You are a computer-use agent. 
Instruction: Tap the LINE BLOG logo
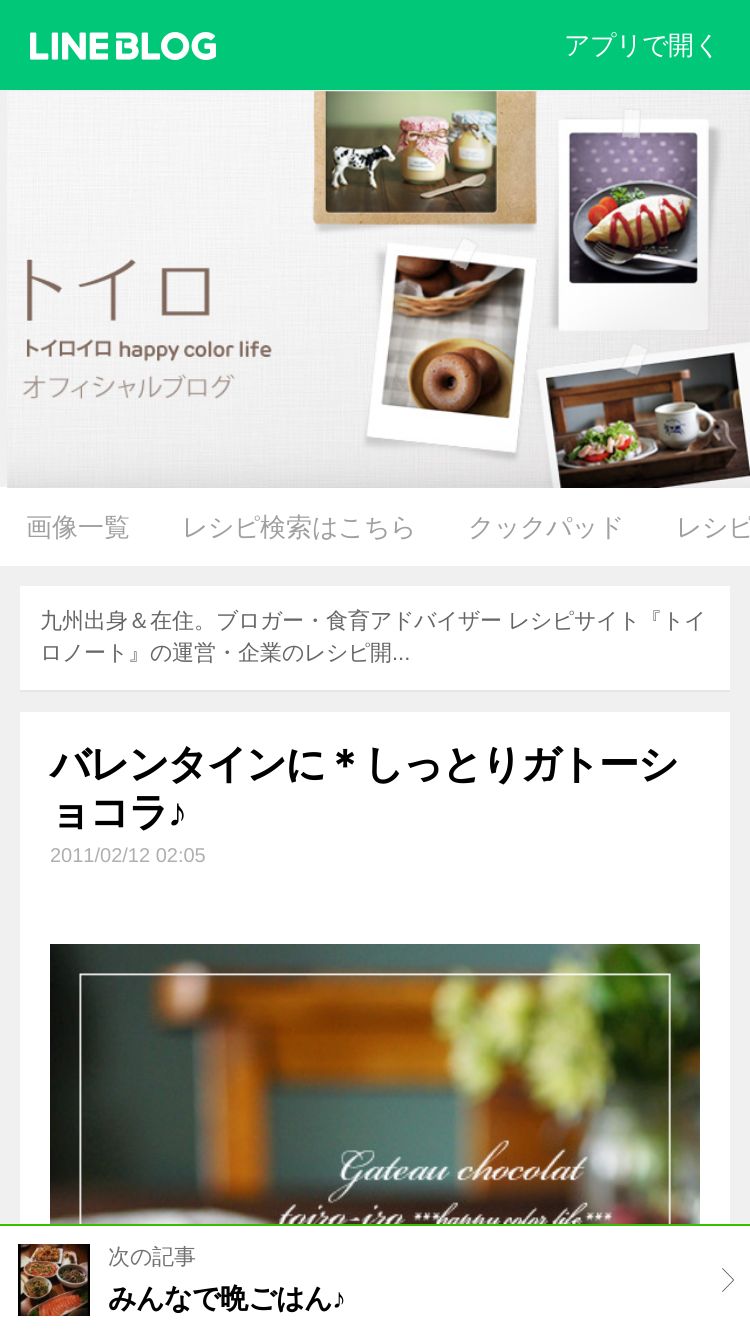point(123,46)
